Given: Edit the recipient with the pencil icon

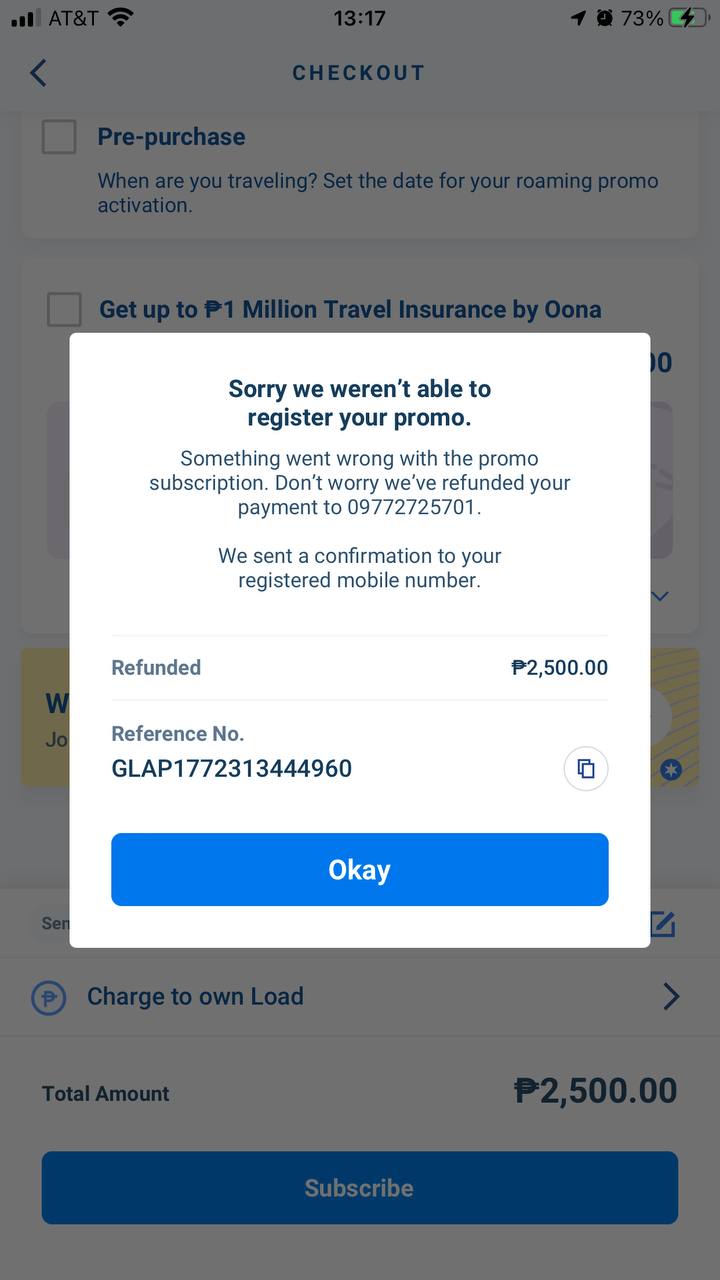Looking at the screenshot, I should click(663, 924).
